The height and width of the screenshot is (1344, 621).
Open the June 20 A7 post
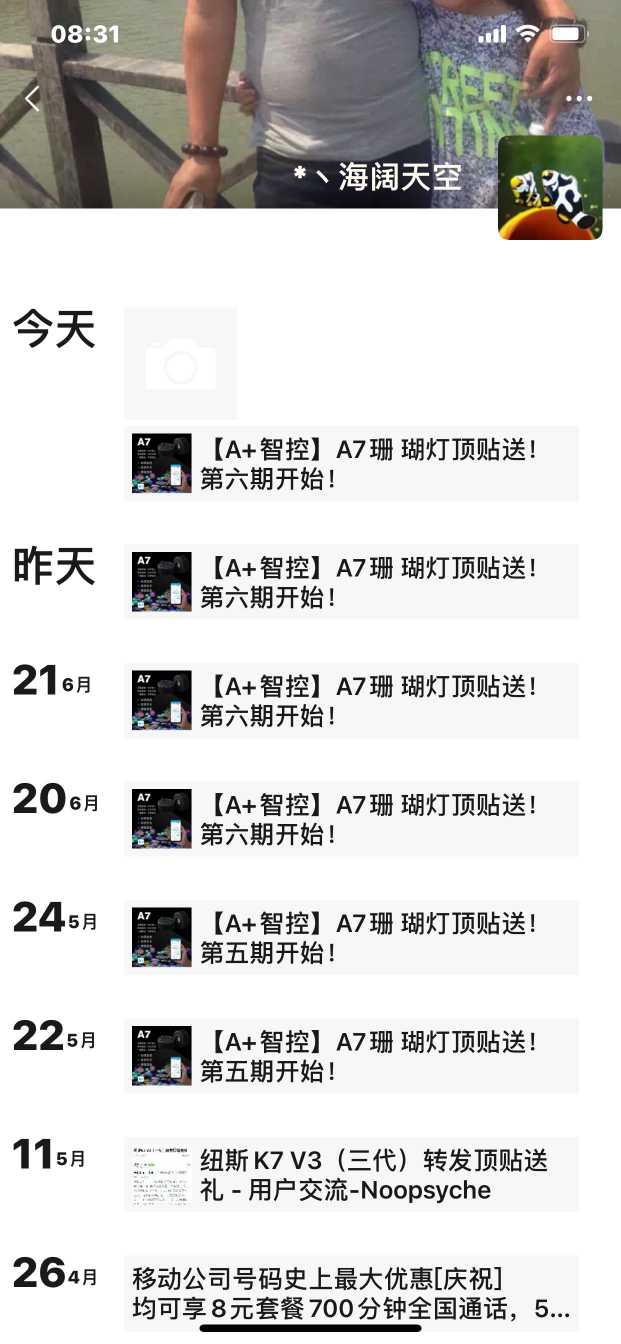[351, 819]
